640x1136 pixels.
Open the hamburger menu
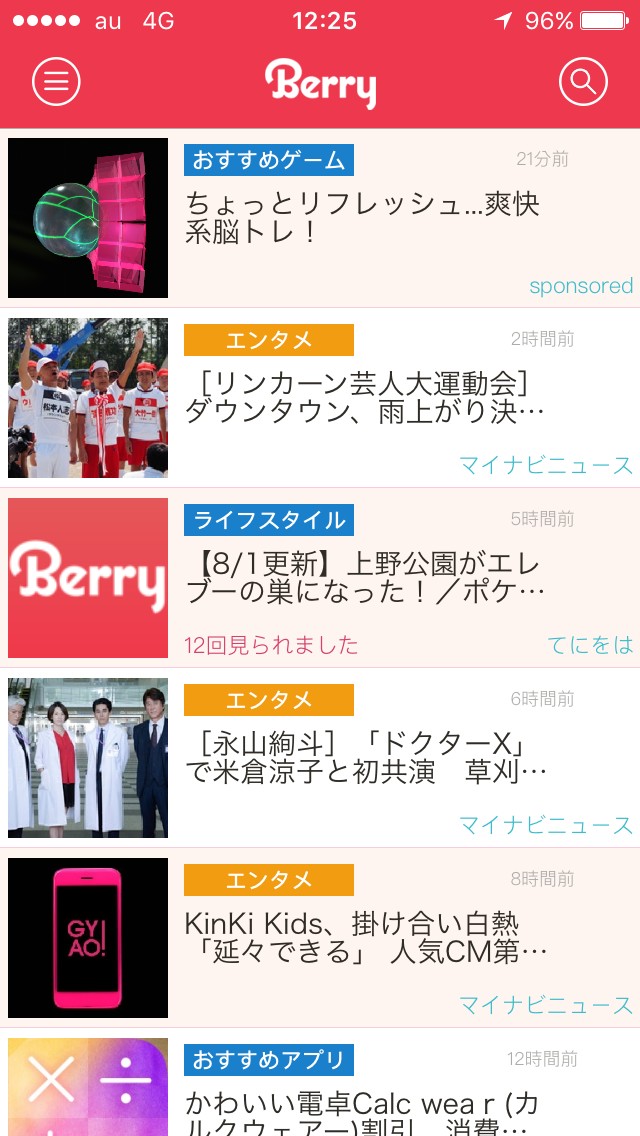[x=56, y=82]
